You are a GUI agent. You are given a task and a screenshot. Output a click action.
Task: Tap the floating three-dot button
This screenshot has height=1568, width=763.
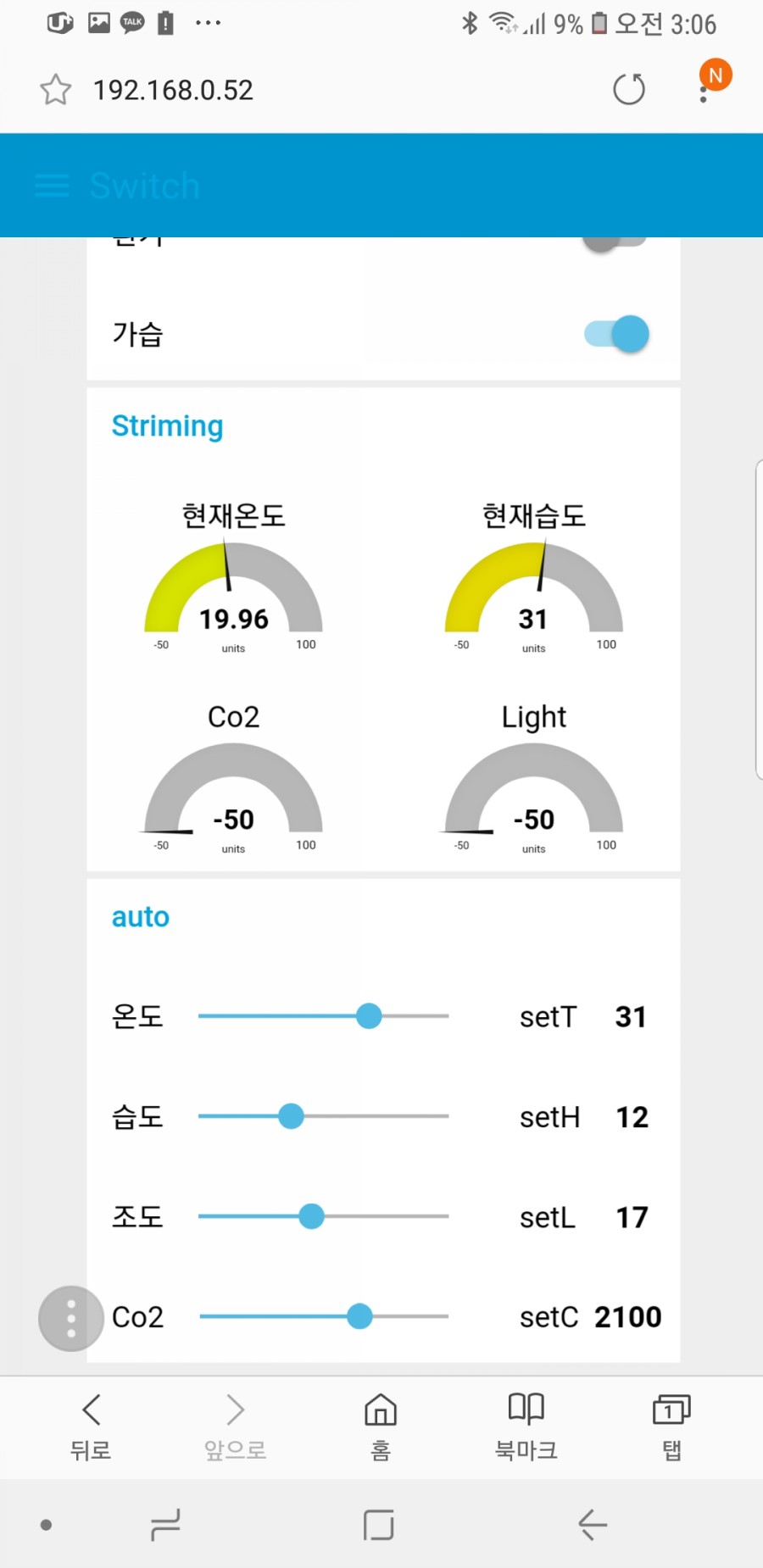[70, 1318]
